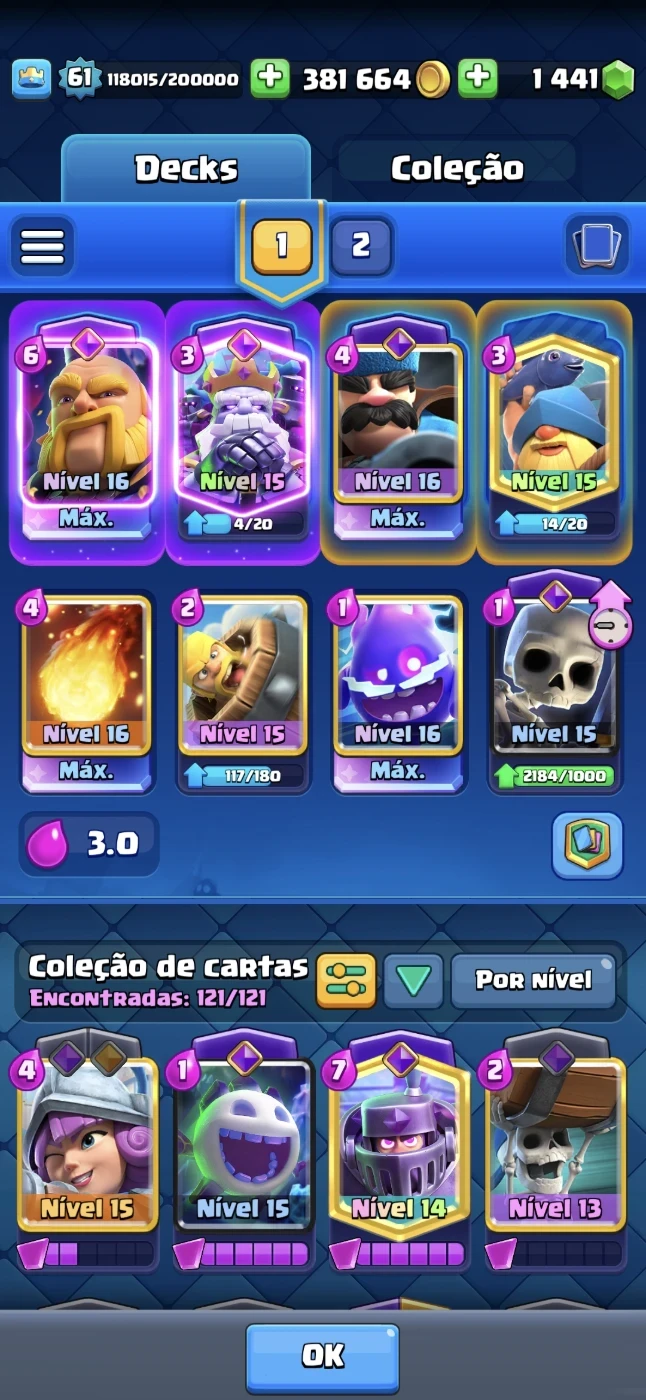646x1400 pixels.
Task: Tap the green plus to add gold
Action: click(x=269, y=79)
